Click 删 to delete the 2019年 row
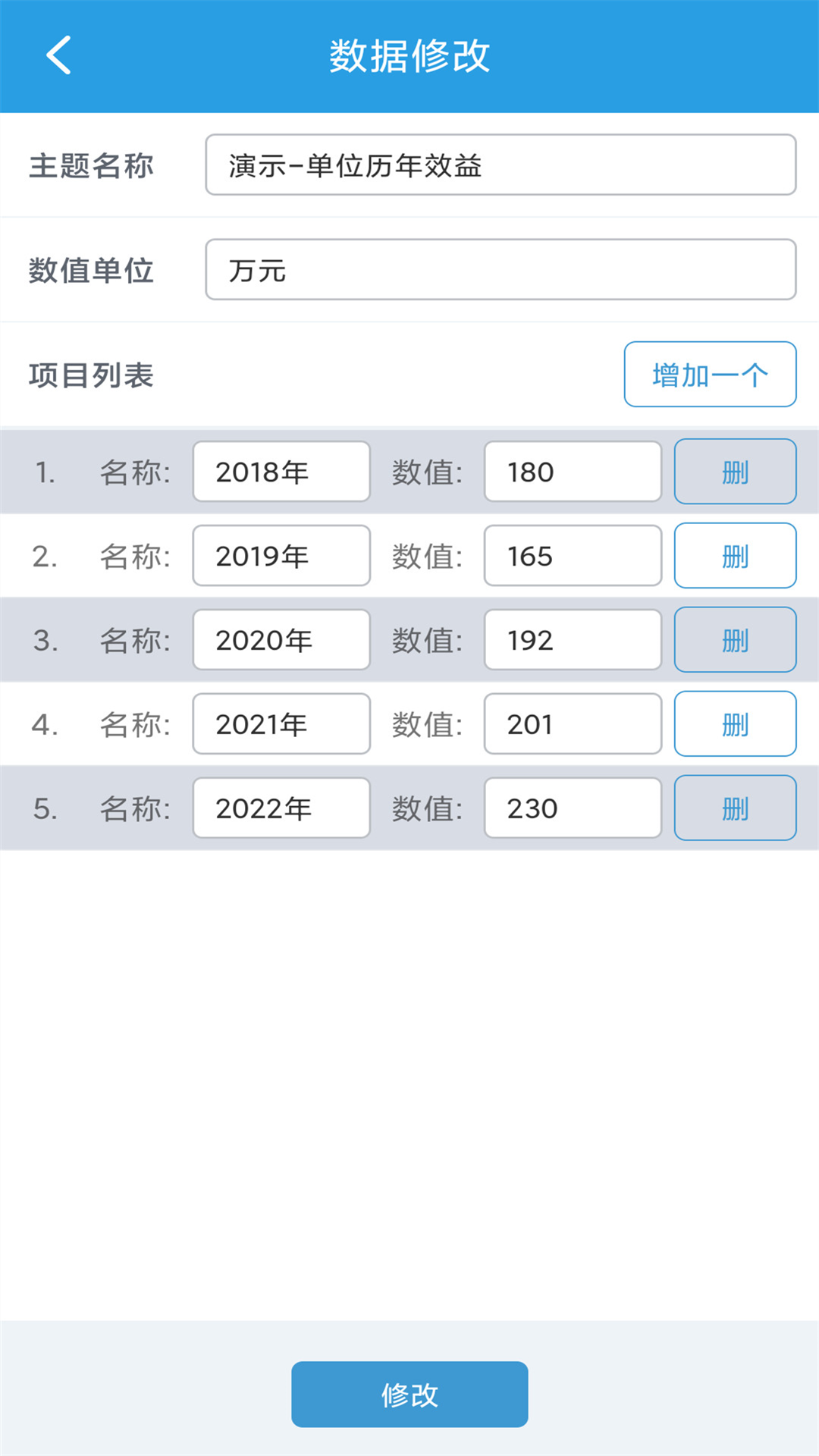The width and height of the screenshot is (819, 1456). pyautogui.click(x=734, y=556)
